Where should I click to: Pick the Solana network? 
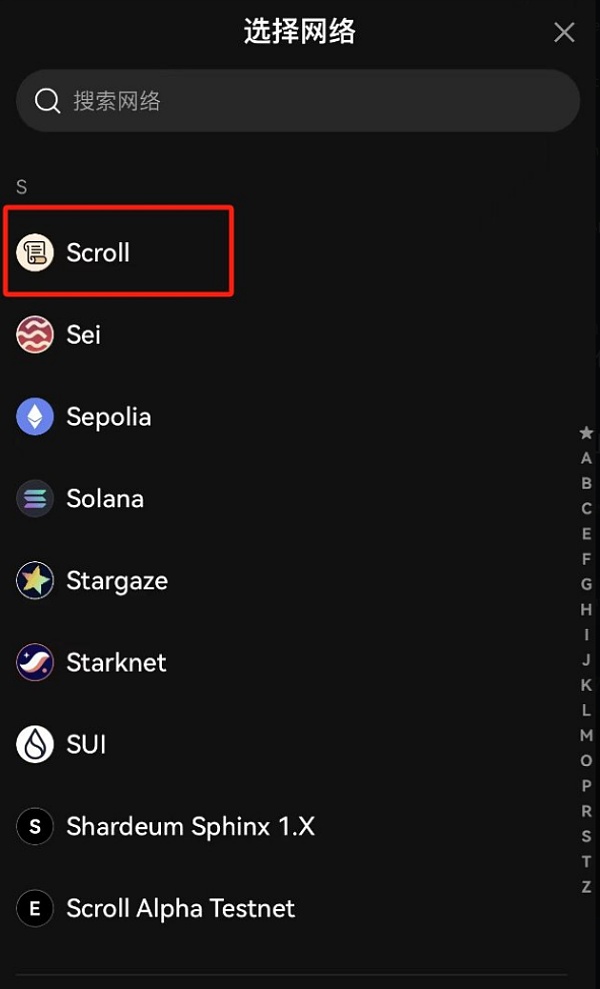[x=105, y=499]
